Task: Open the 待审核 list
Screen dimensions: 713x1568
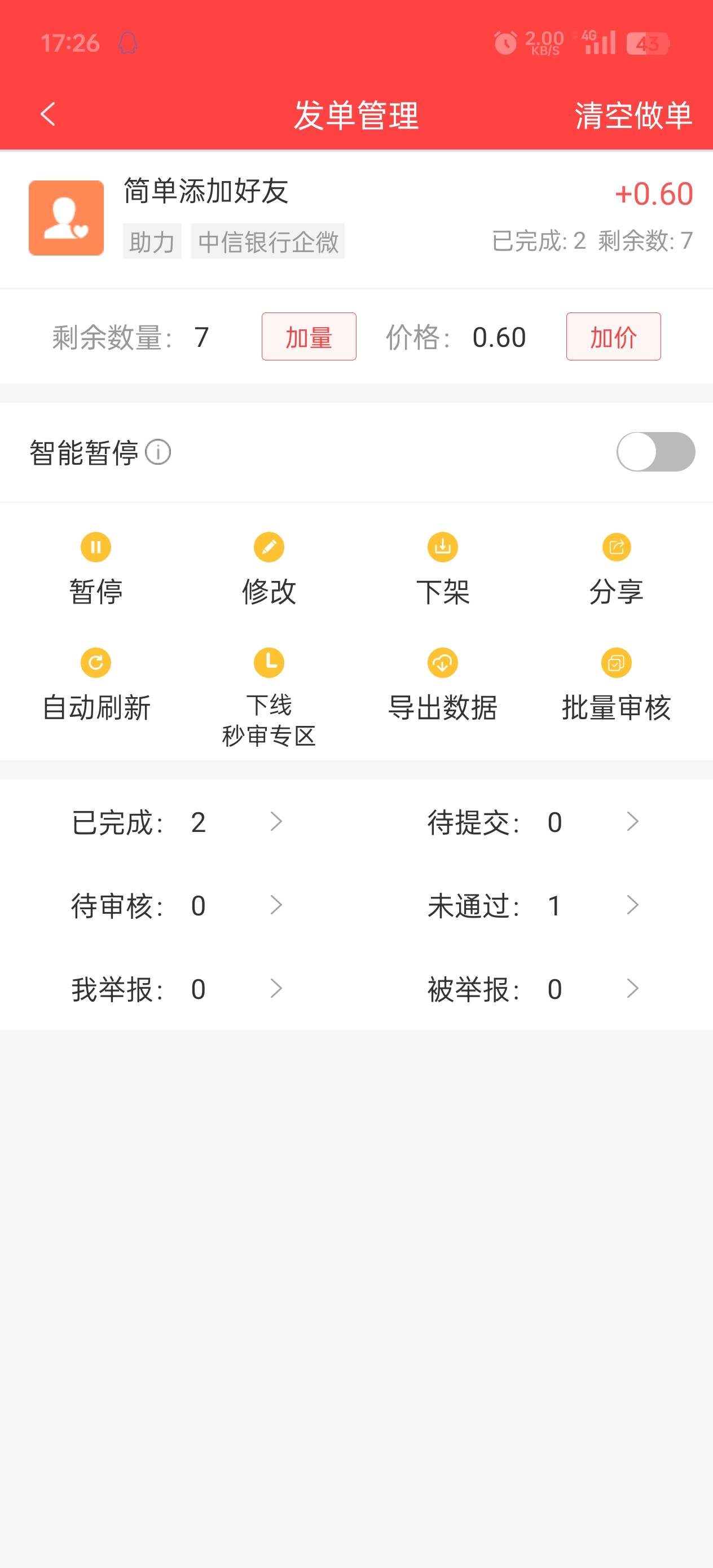Action: point(177,905)
